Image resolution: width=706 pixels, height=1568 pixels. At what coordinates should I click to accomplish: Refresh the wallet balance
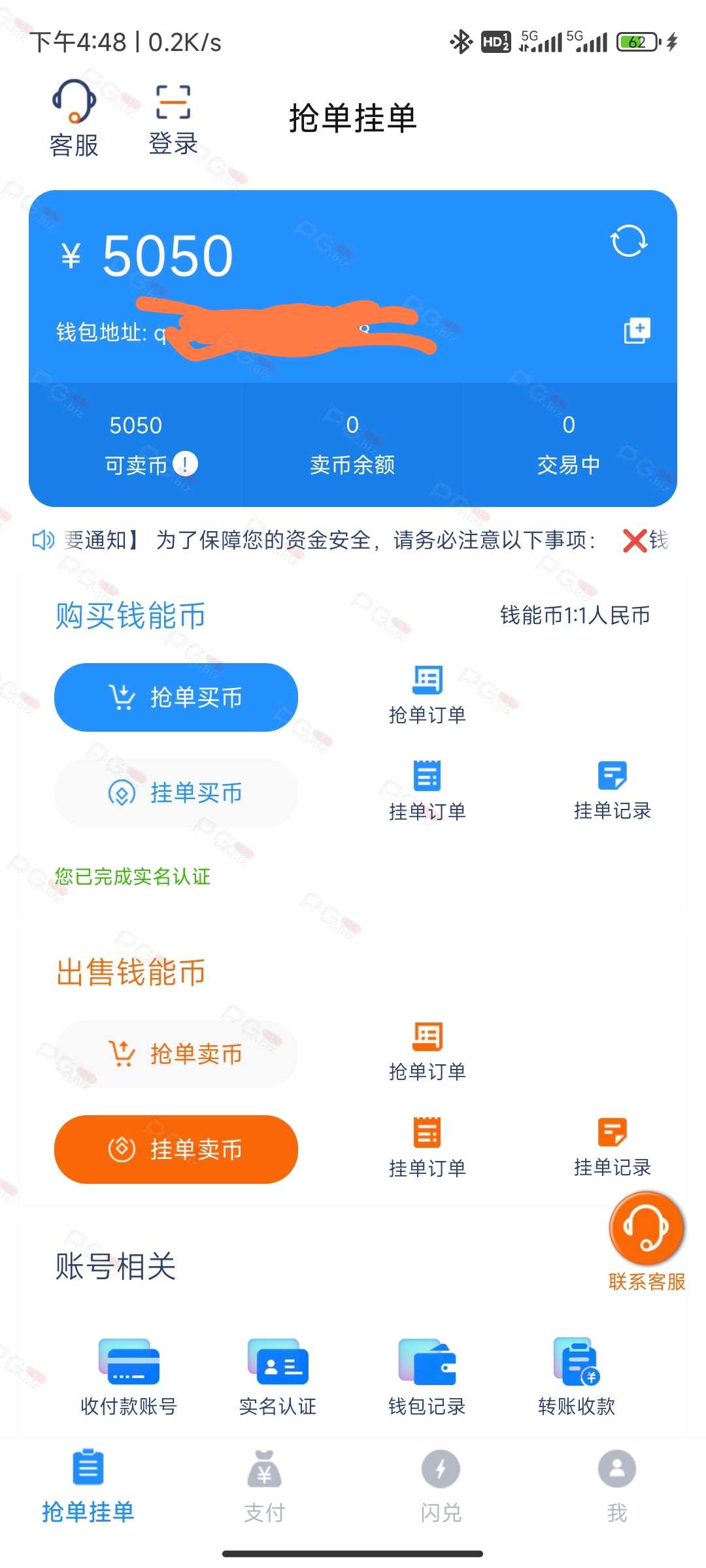click(629, 240)
